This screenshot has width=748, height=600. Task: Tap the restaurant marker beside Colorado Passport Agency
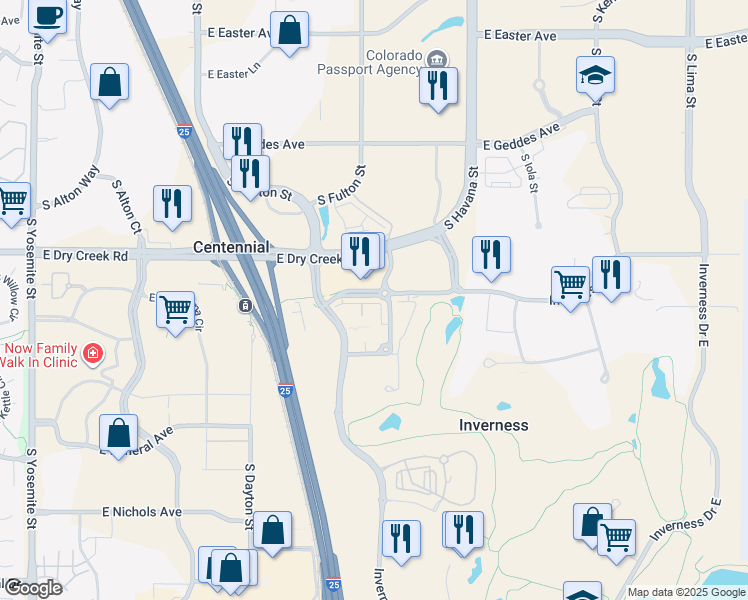pyautogui.click(x=438, y=86)
